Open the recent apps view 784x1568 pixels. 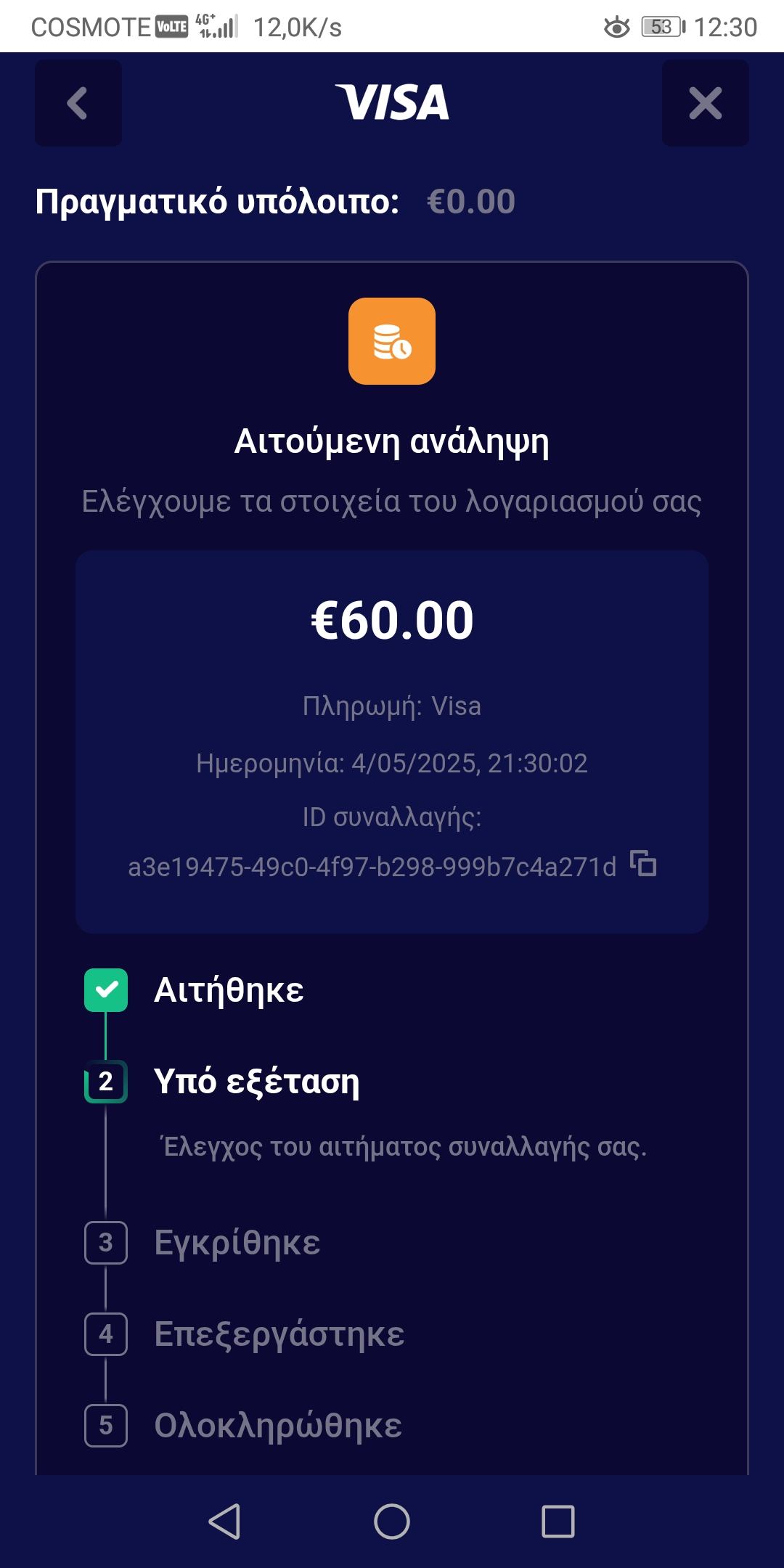pos(558,1521)
